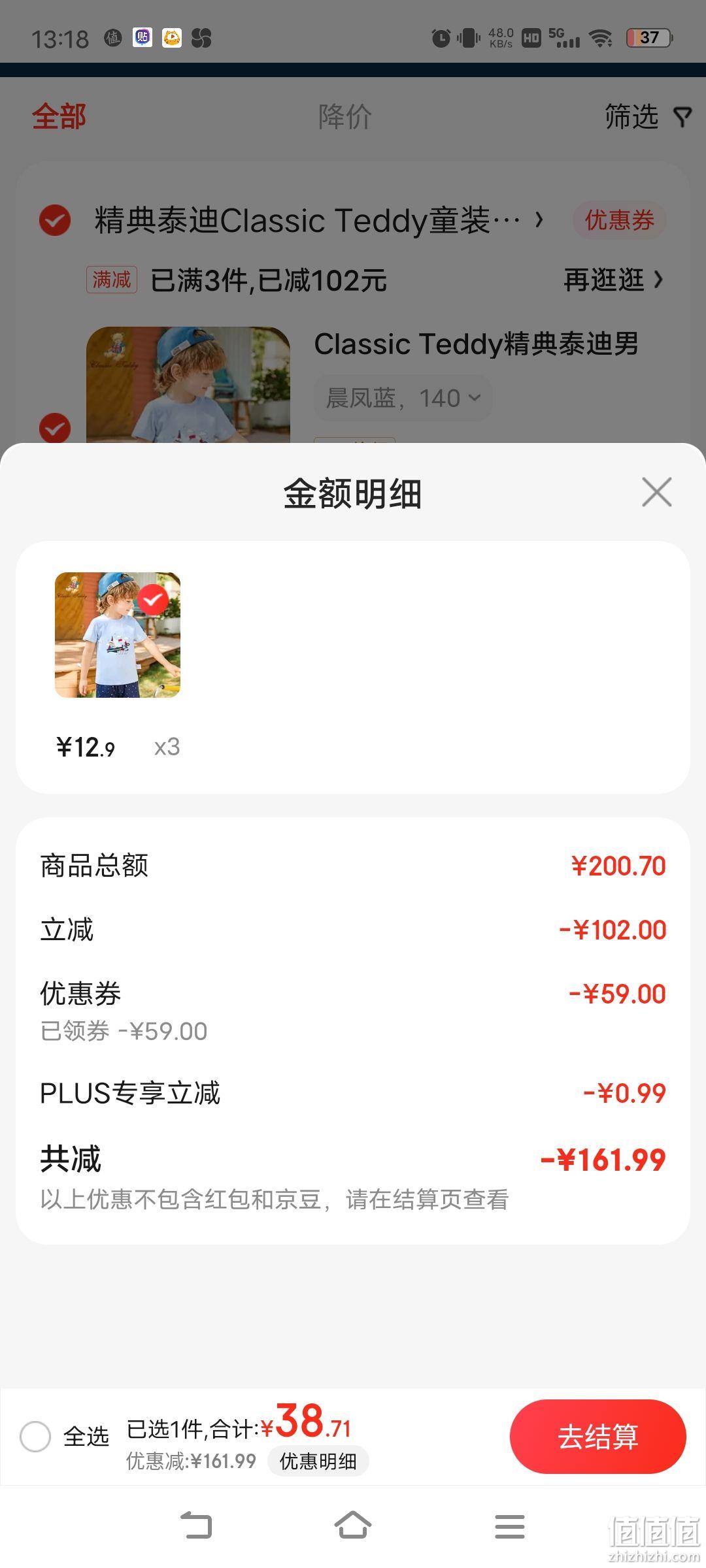This screenshot has width=706, height=1568.
Task: Toggle the 全选 select-all circle
Action: (x=35, y=1436)
